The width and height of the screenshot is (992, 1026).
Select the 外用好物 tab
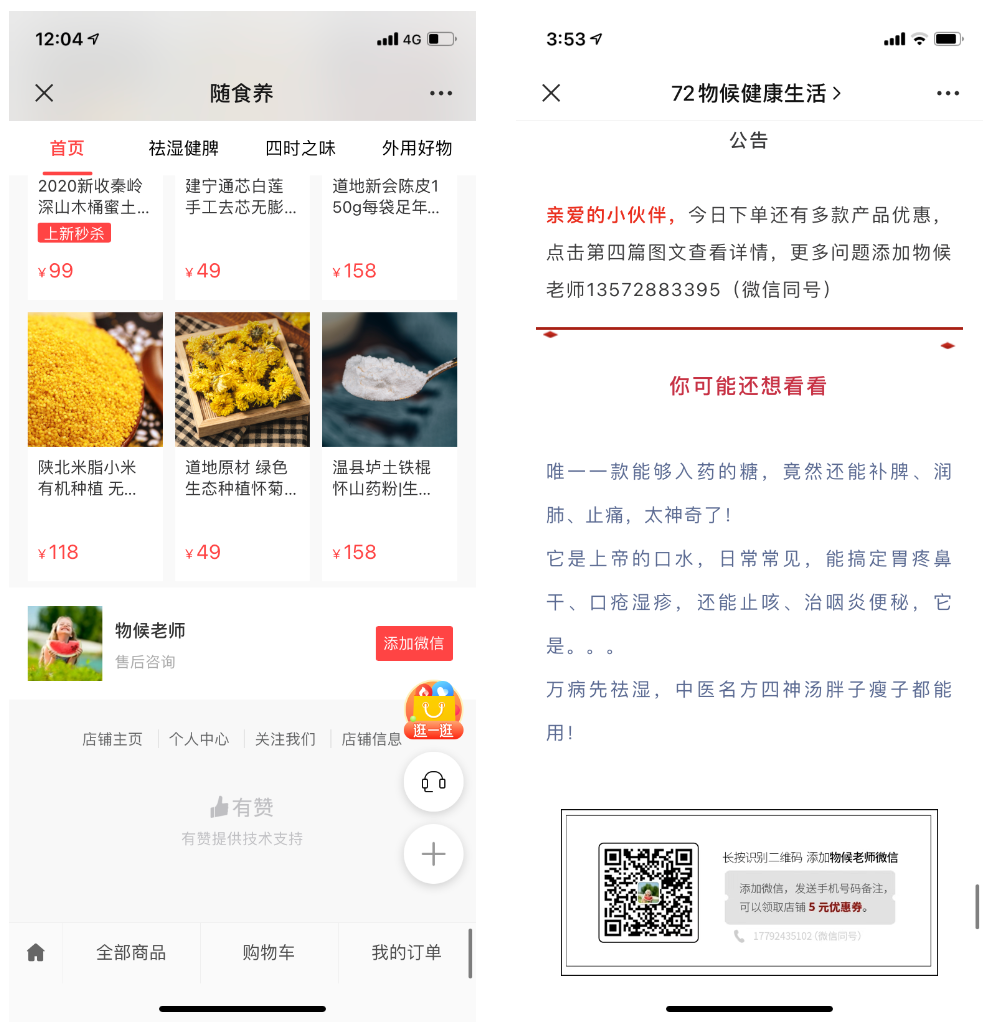pyautogui.click(x=416, y=148)
